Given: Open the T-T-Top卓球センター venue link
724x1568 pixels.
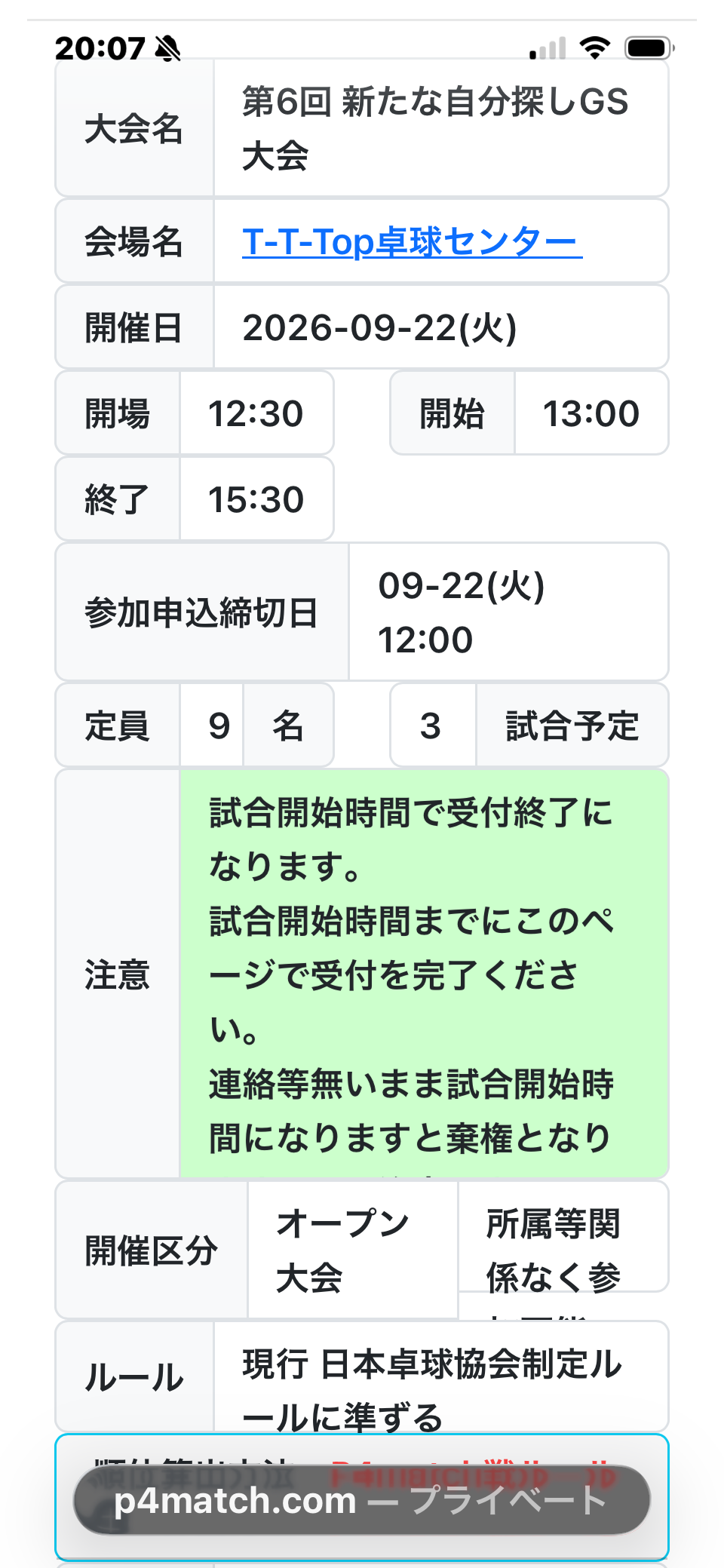Looking at the screenshot, I should tap(412, 242).
